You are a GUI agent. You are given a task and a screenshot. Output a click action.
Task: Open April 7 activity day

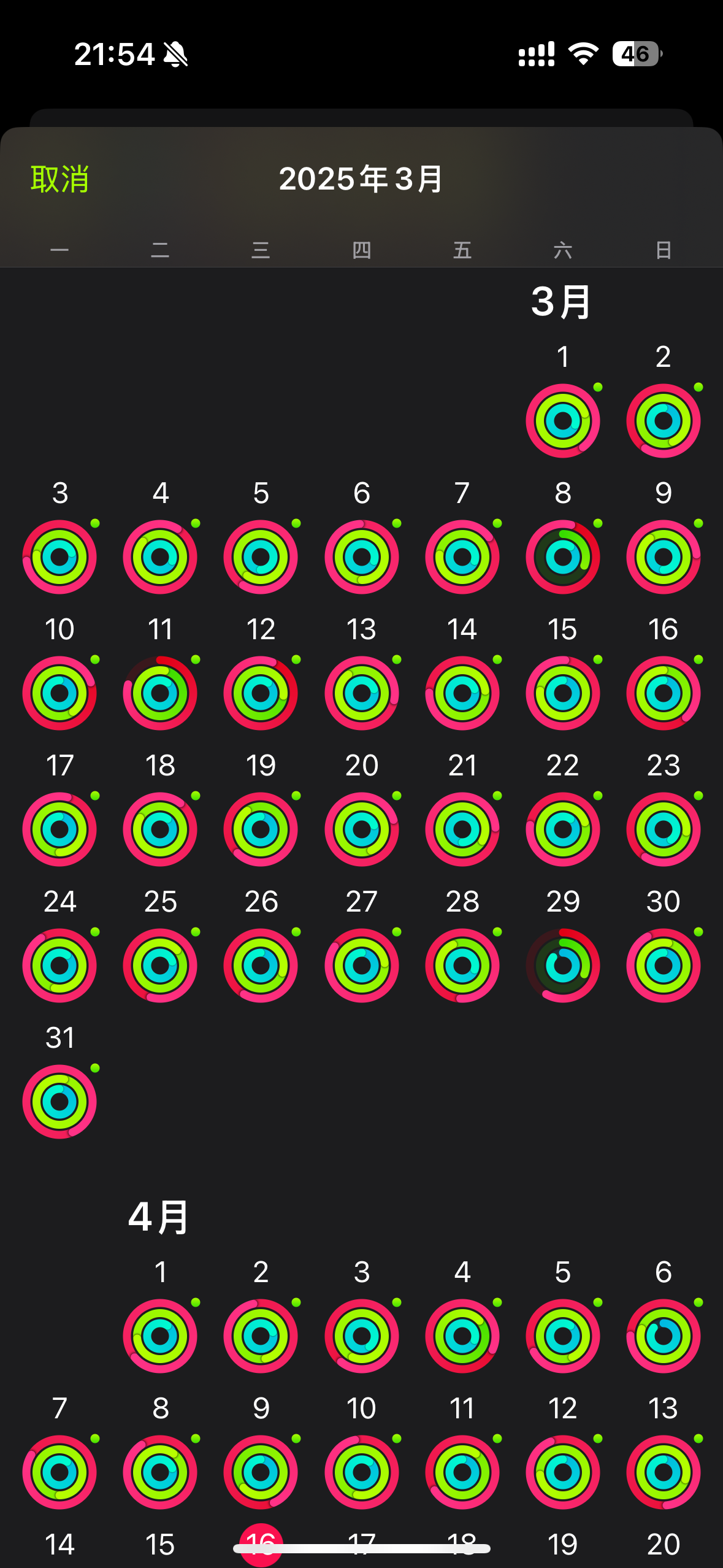tap(59, 1472)
